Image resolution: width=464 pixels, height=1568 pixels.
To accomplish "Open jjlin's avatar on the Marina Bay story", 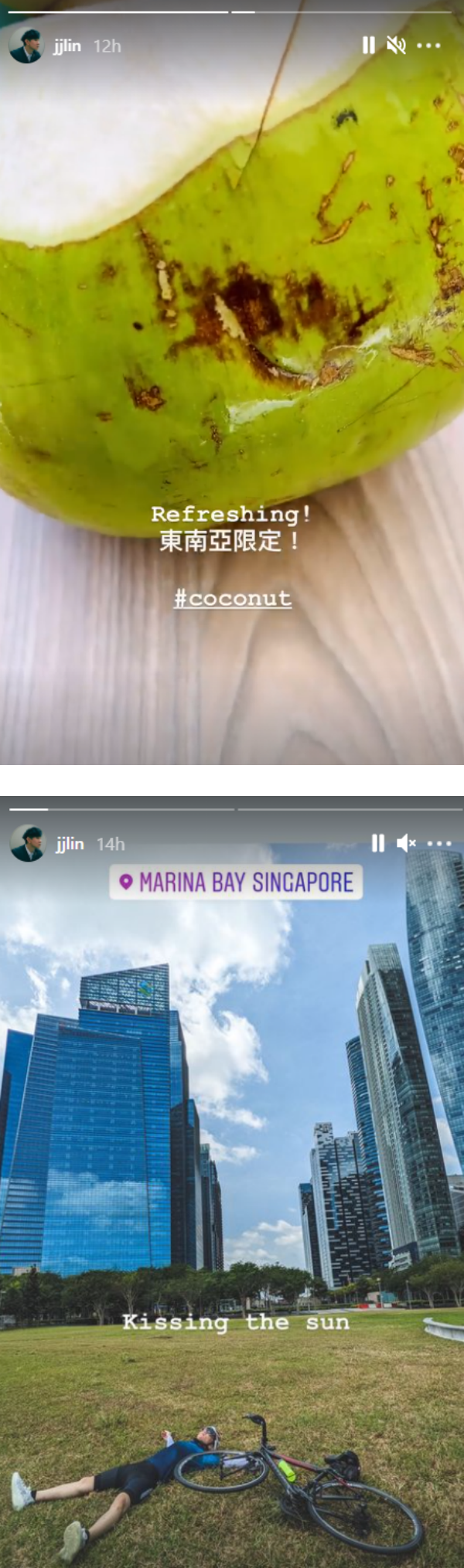I will click(27, 843).
